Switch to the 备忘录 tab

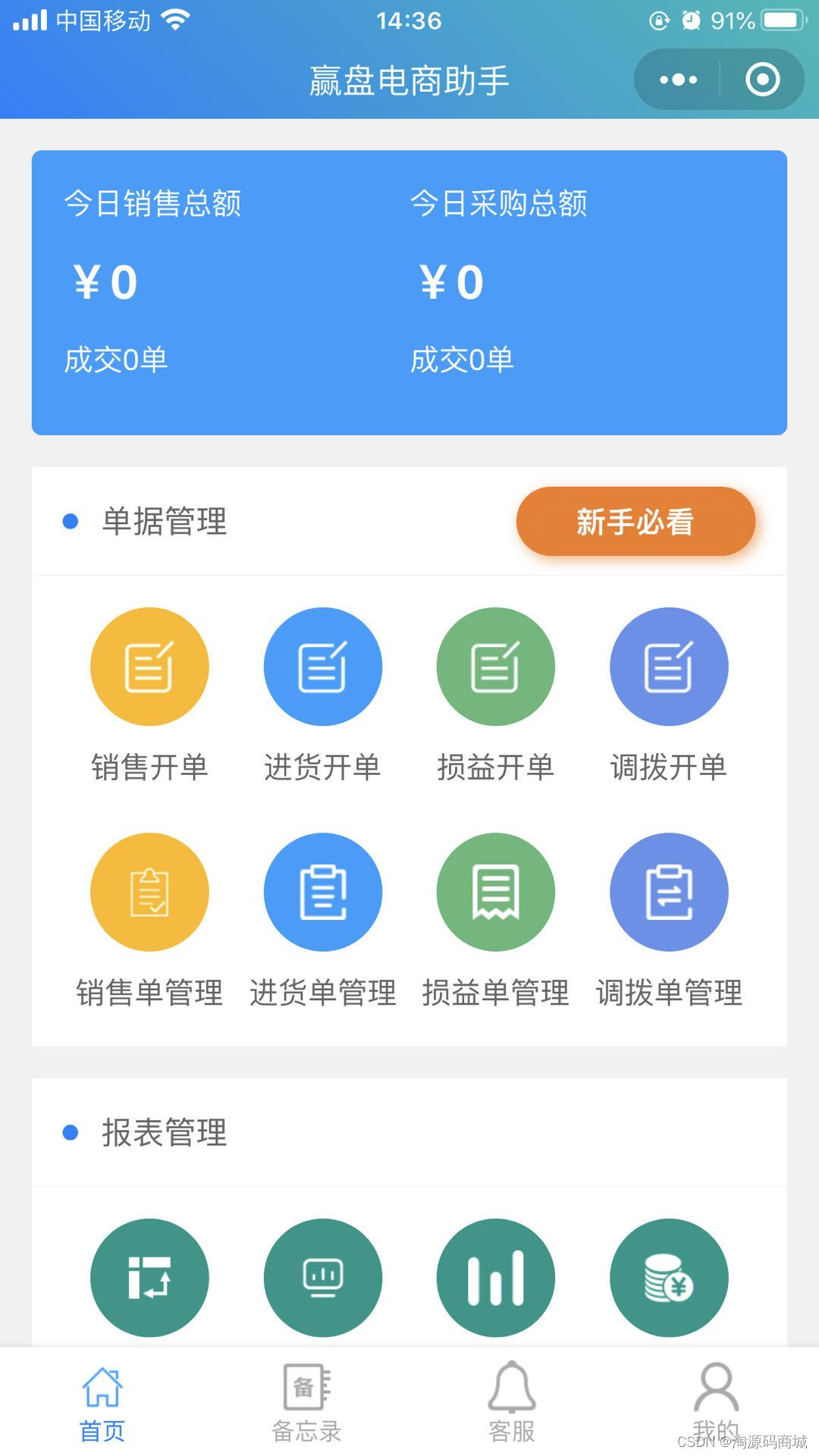pyautogui.click(x=307, y=1404)
